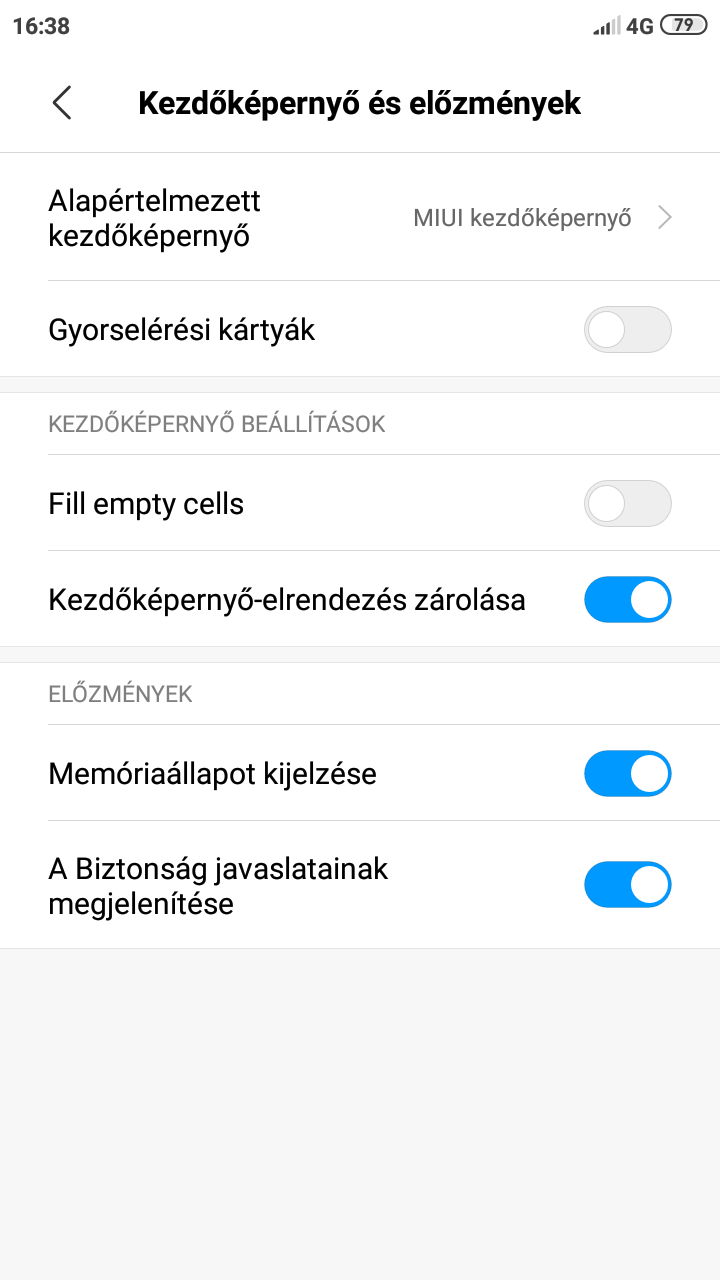Switch off A Biztonság javaslatainak megjelenítése
Viewport: 720px width, 1280px height.
point(628,885)
